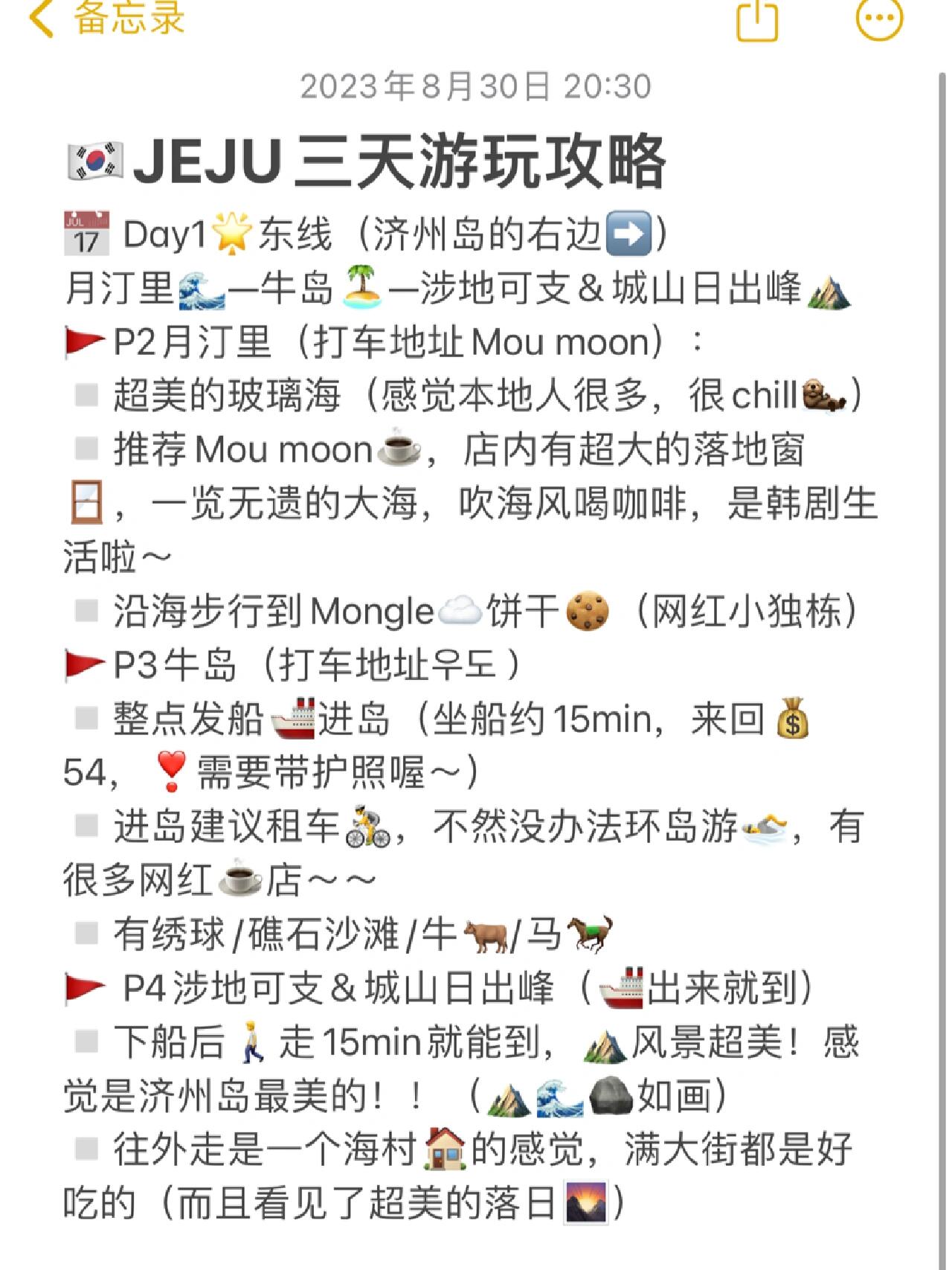952x1270 pixels.
Task: Open the more options menu
Action: click(879, 18)
